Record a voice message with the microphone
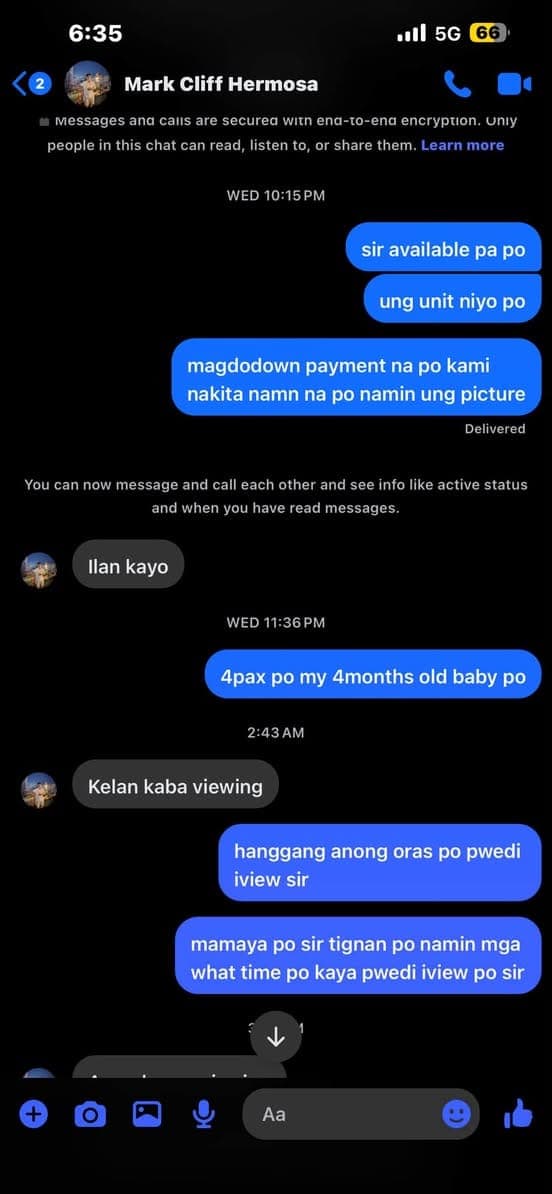The width and height of the screenshot is (552, 1194). 203,1115
